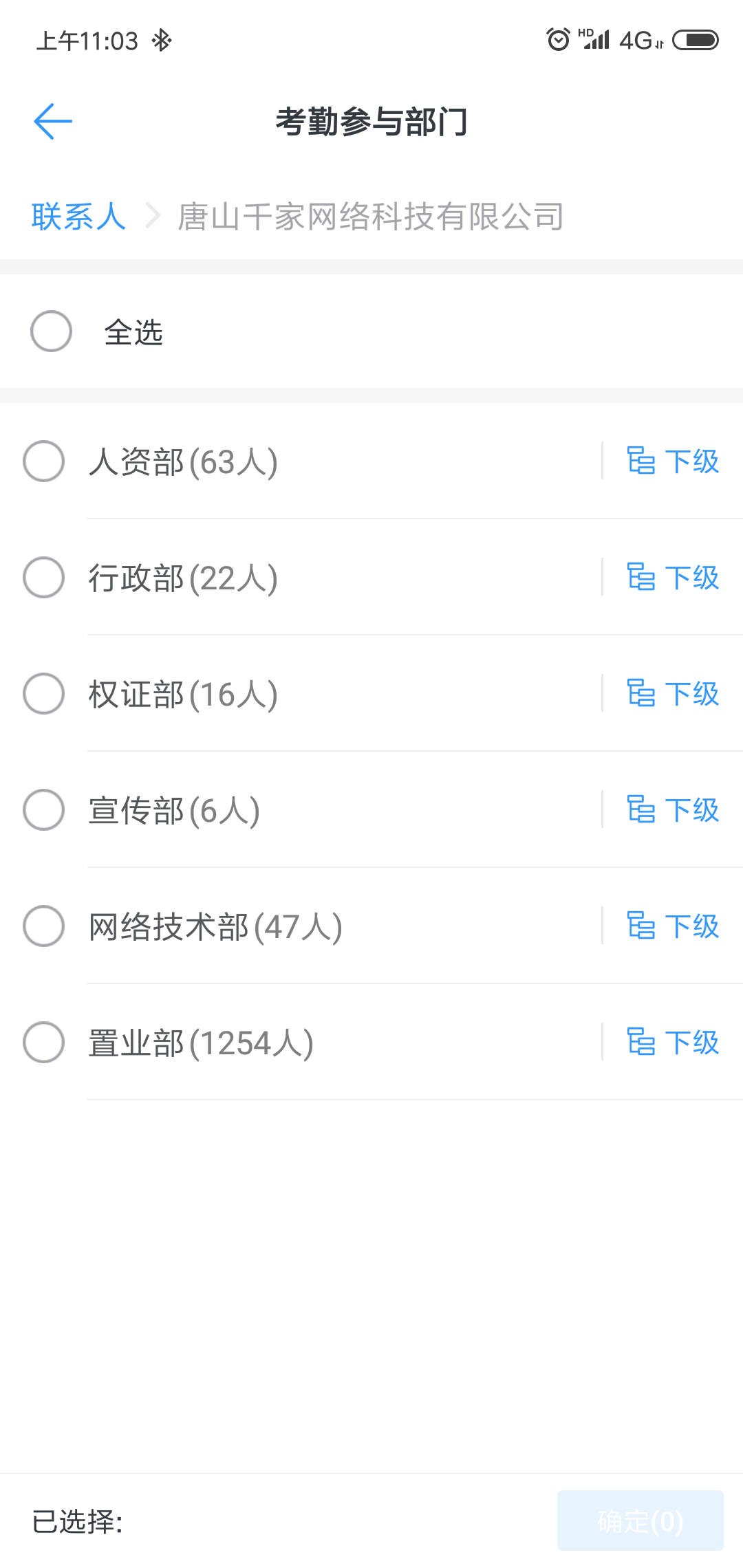This screenshot has height=1568, width=743.
Task: Confirm selection with 确定(0) button
Action: tap(640, 1521)
